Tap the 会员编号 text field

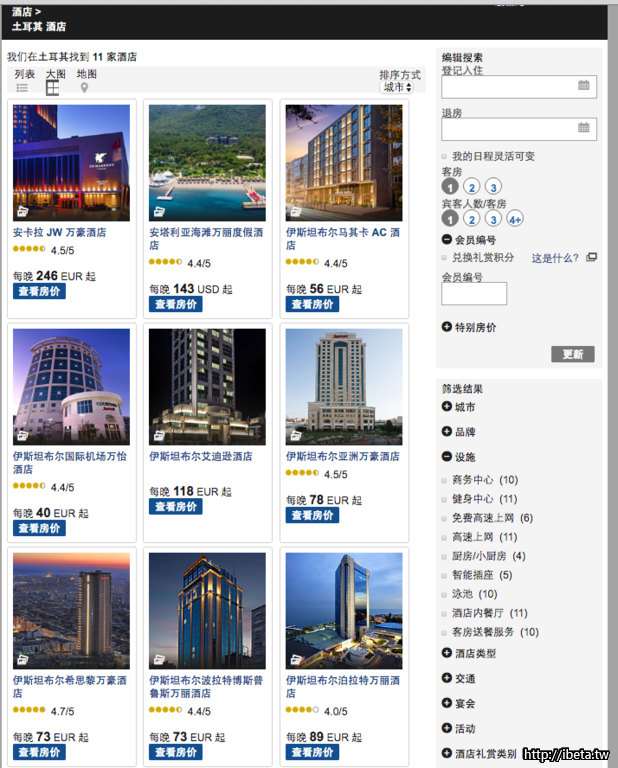[x=474, y=293]
